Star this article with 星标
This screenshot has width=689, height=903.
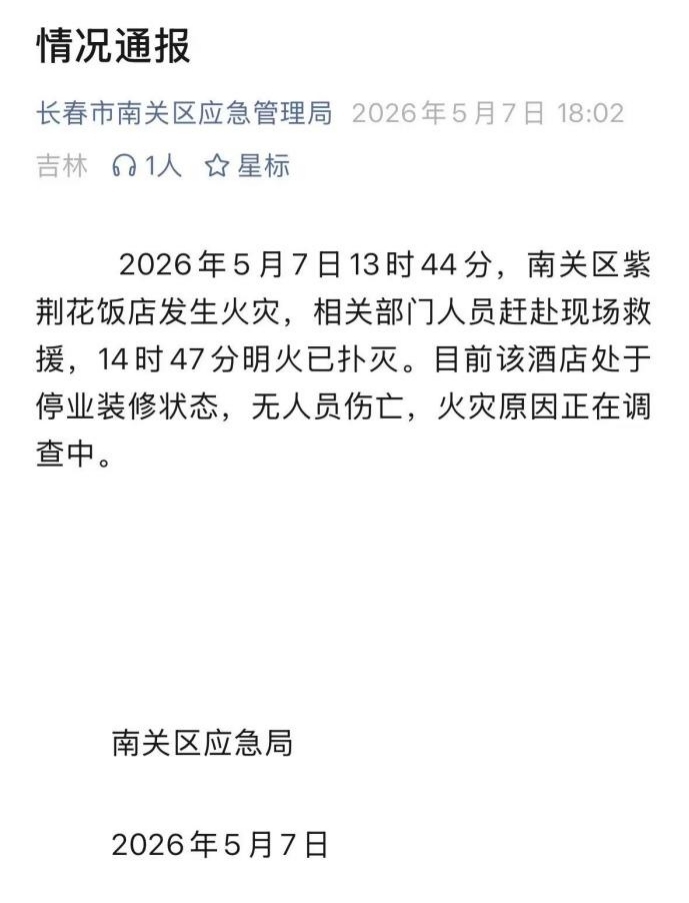click(247, 166)
